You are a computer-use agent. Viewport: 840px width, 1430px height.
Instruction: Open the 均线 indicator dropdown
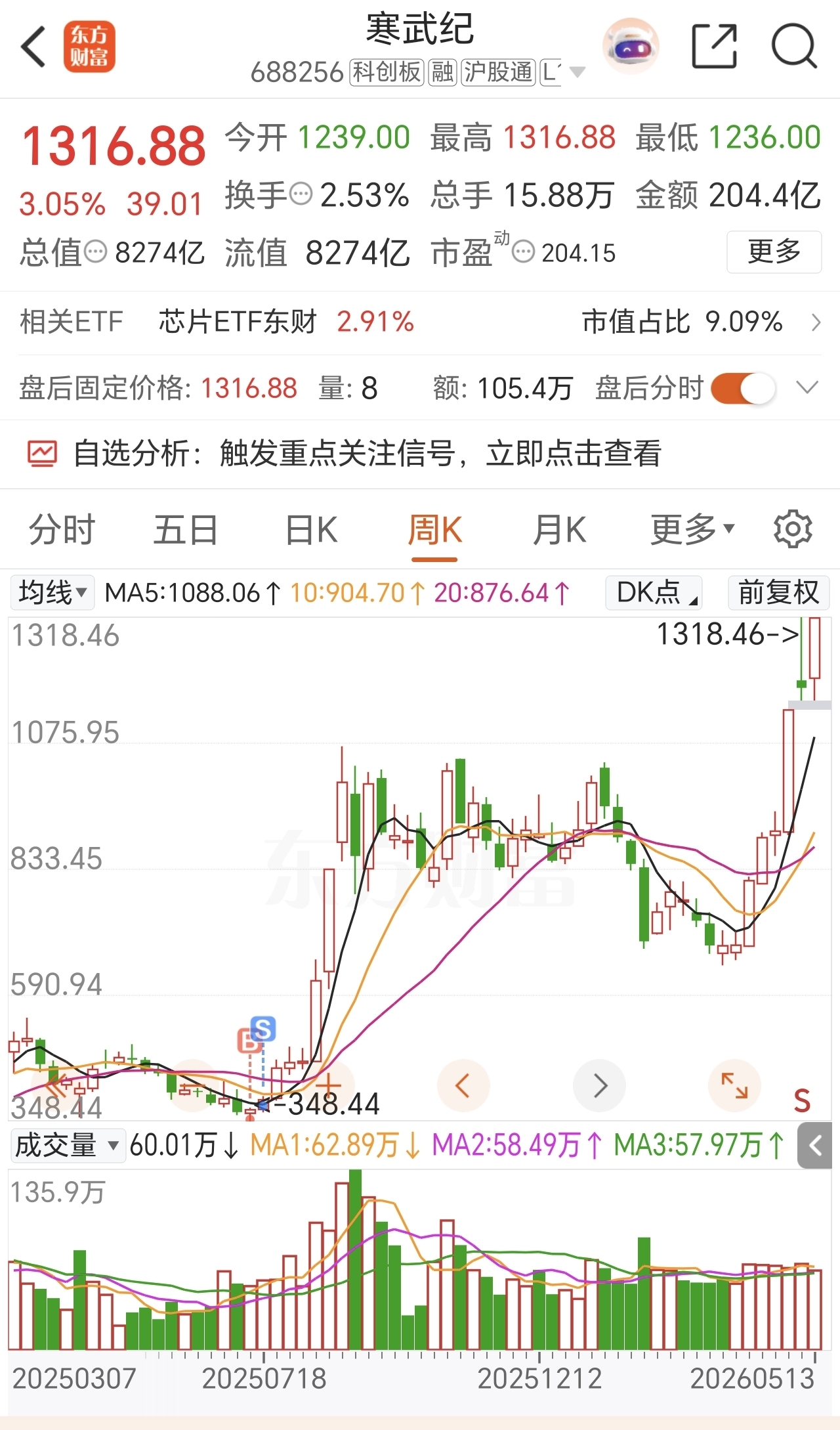[x=53, y=592]
